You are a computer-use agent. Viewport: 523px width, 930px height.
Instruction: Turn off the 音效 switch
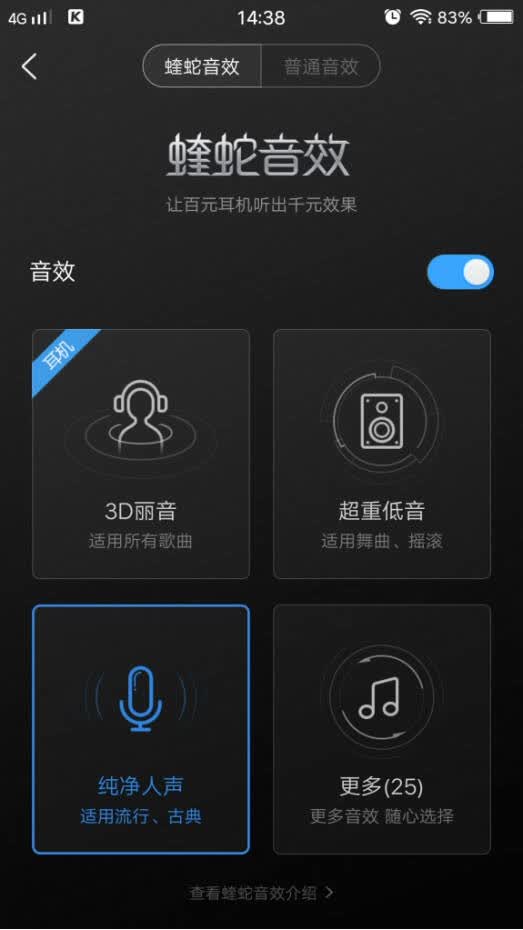[460, 272]
